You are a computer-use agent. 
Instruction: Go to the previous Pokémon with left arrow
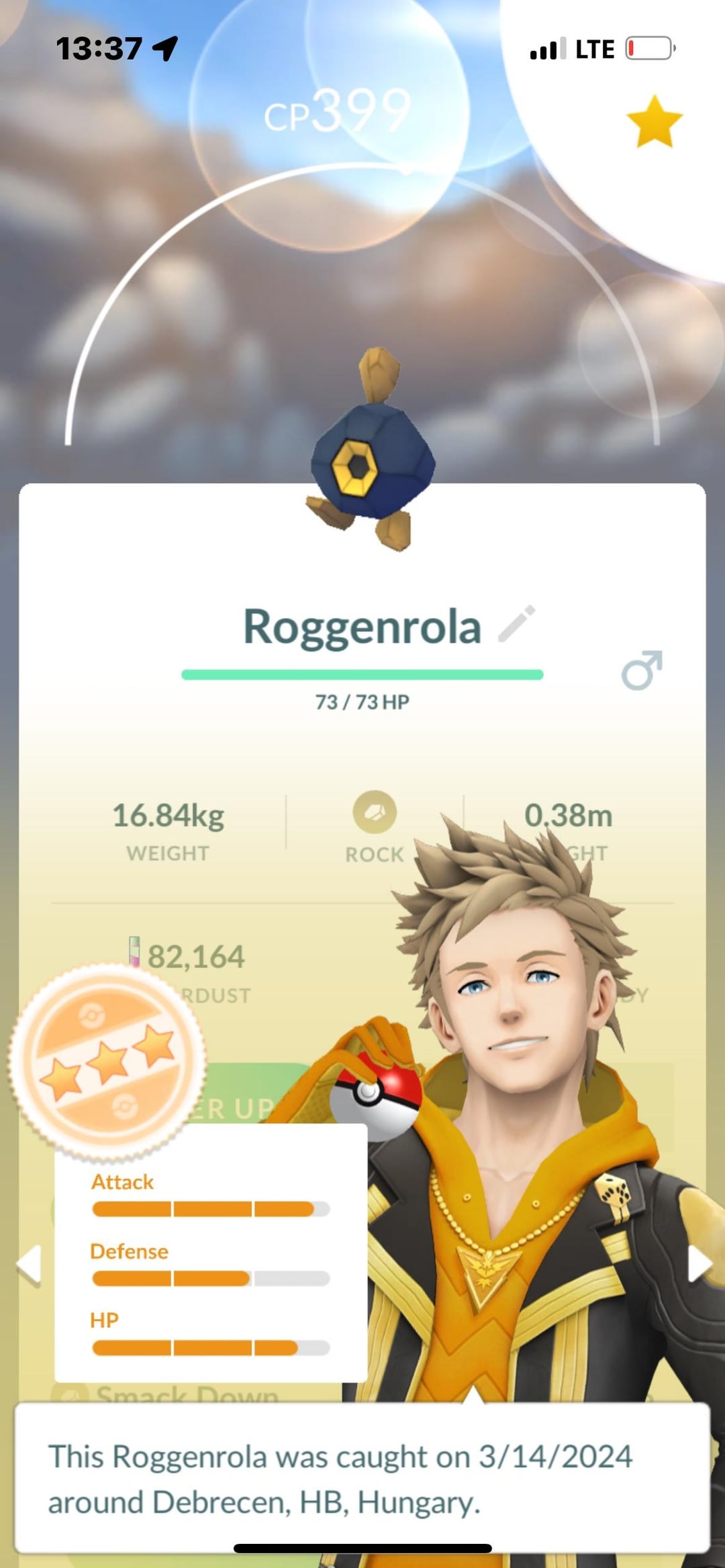29,1265
